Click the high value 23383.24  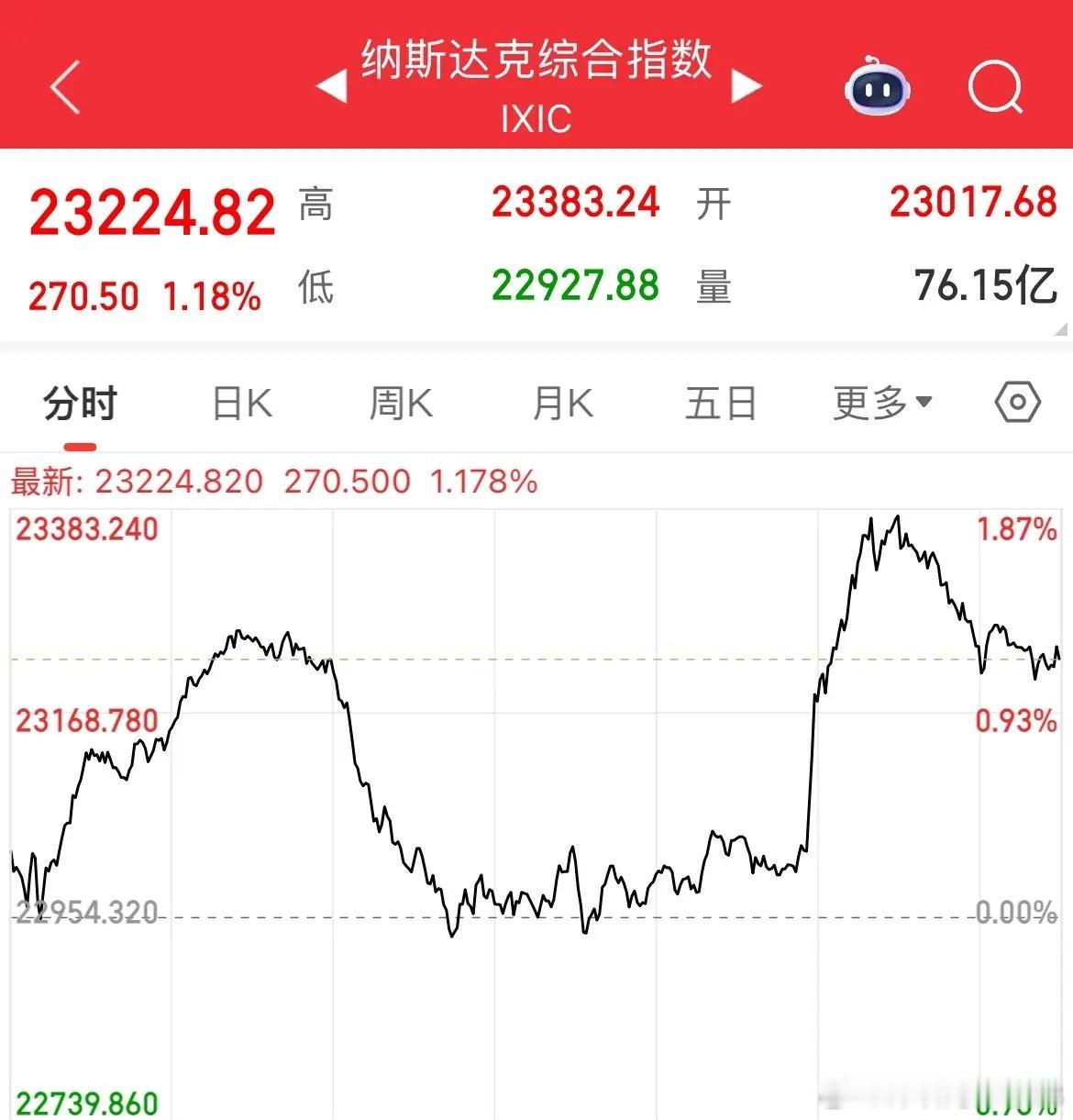[x=576, y=203]
